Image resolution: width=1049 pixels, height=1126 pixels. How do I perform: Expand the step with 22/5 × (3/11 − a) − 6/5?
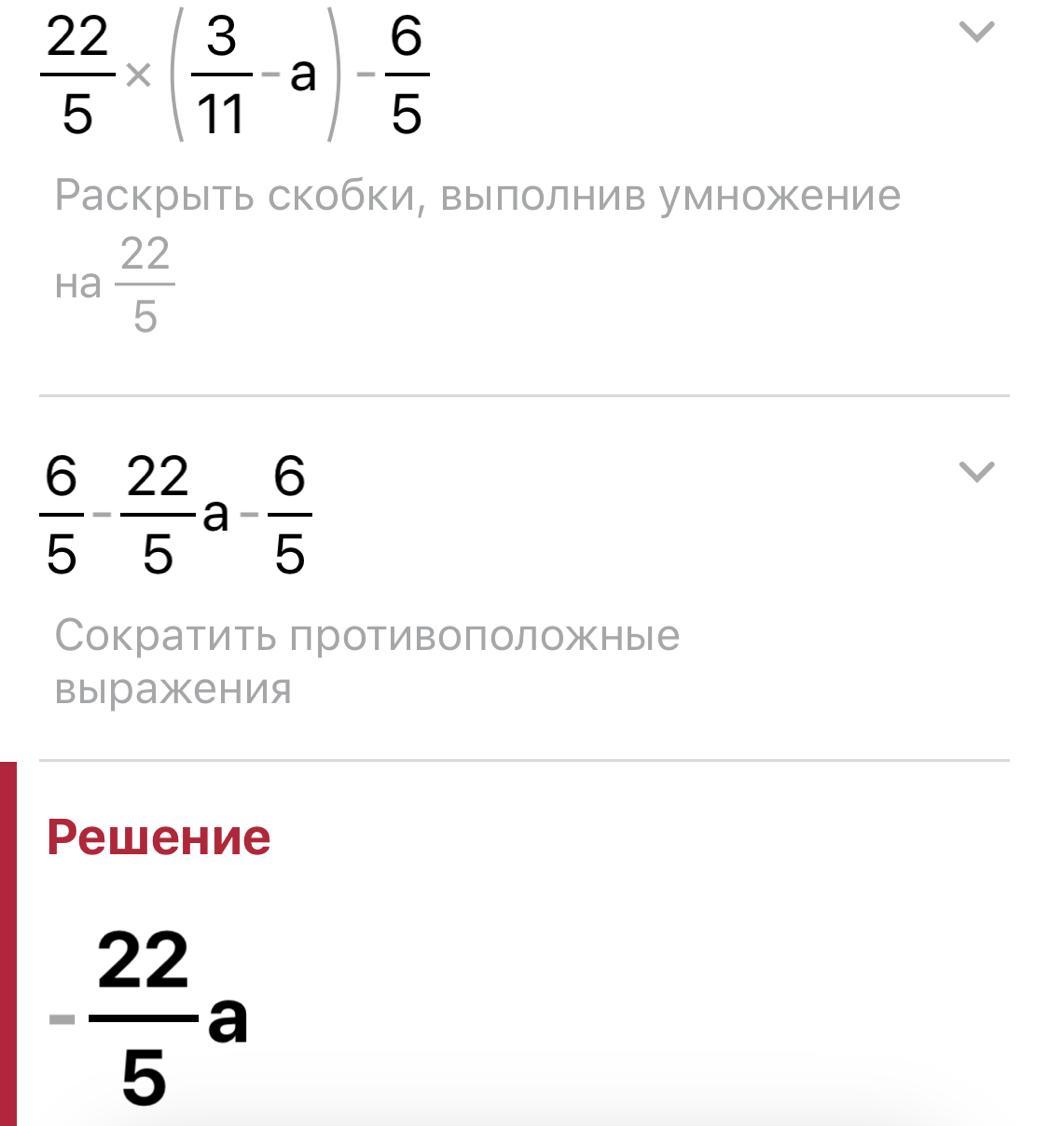click(x=976, y=33)
